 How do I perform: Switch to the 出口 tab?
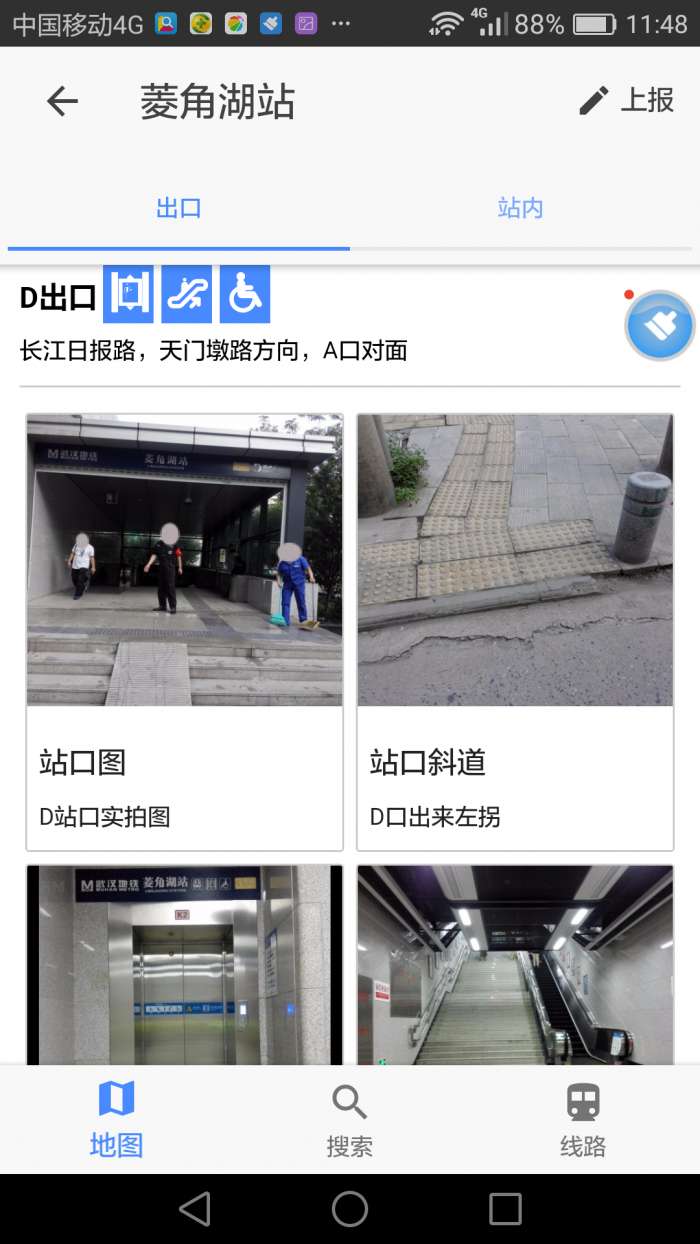pos(179,208)
